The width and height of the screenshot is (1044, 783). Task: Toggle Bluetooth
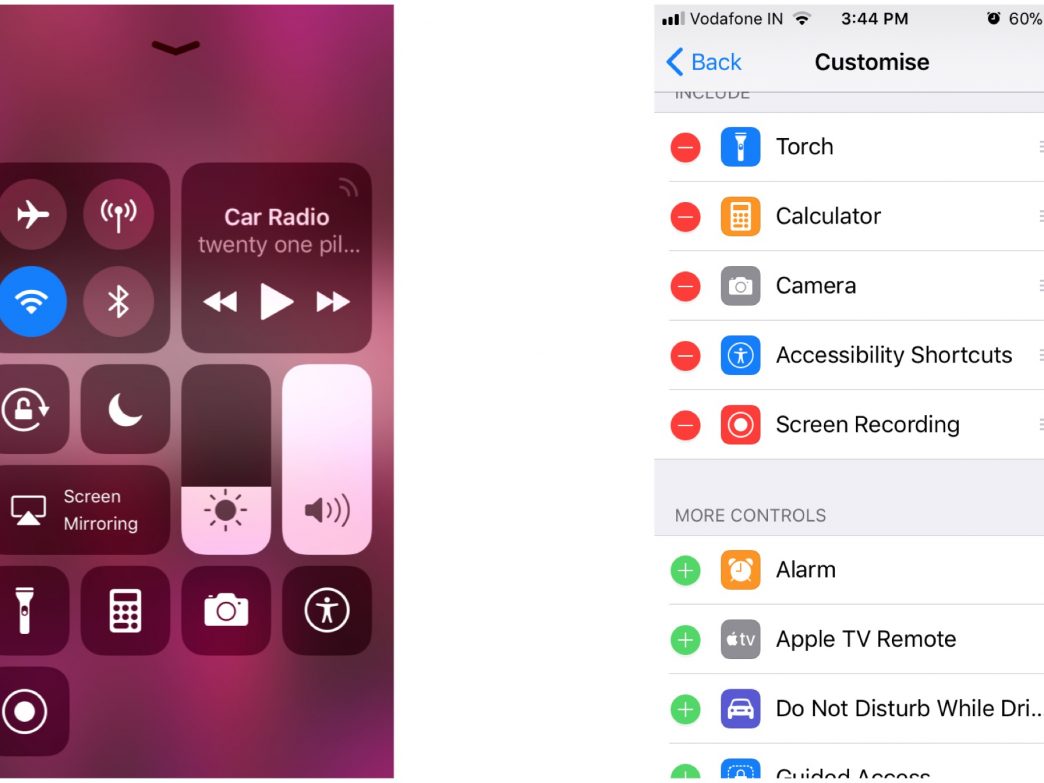118,301
